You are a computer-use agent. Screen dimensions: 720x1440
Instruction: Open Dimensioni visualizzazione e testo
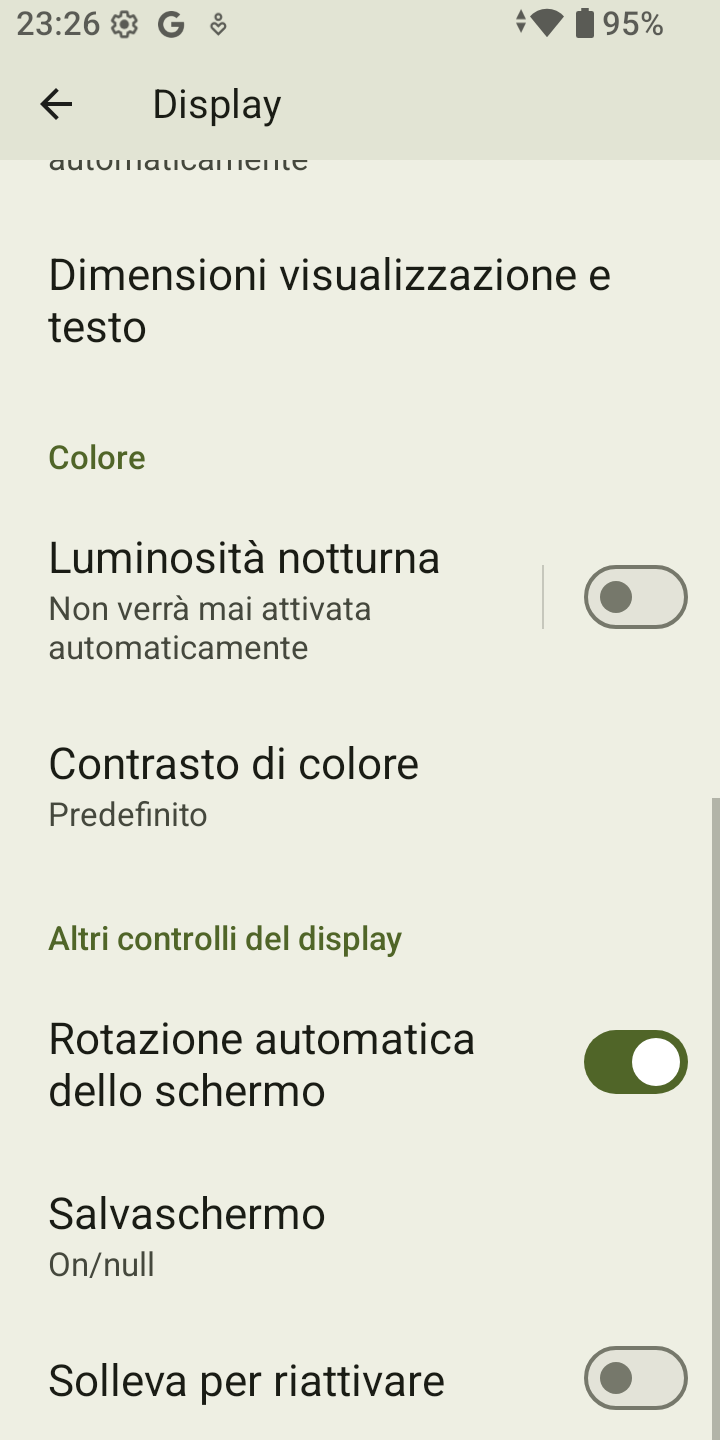click(360, 301)
